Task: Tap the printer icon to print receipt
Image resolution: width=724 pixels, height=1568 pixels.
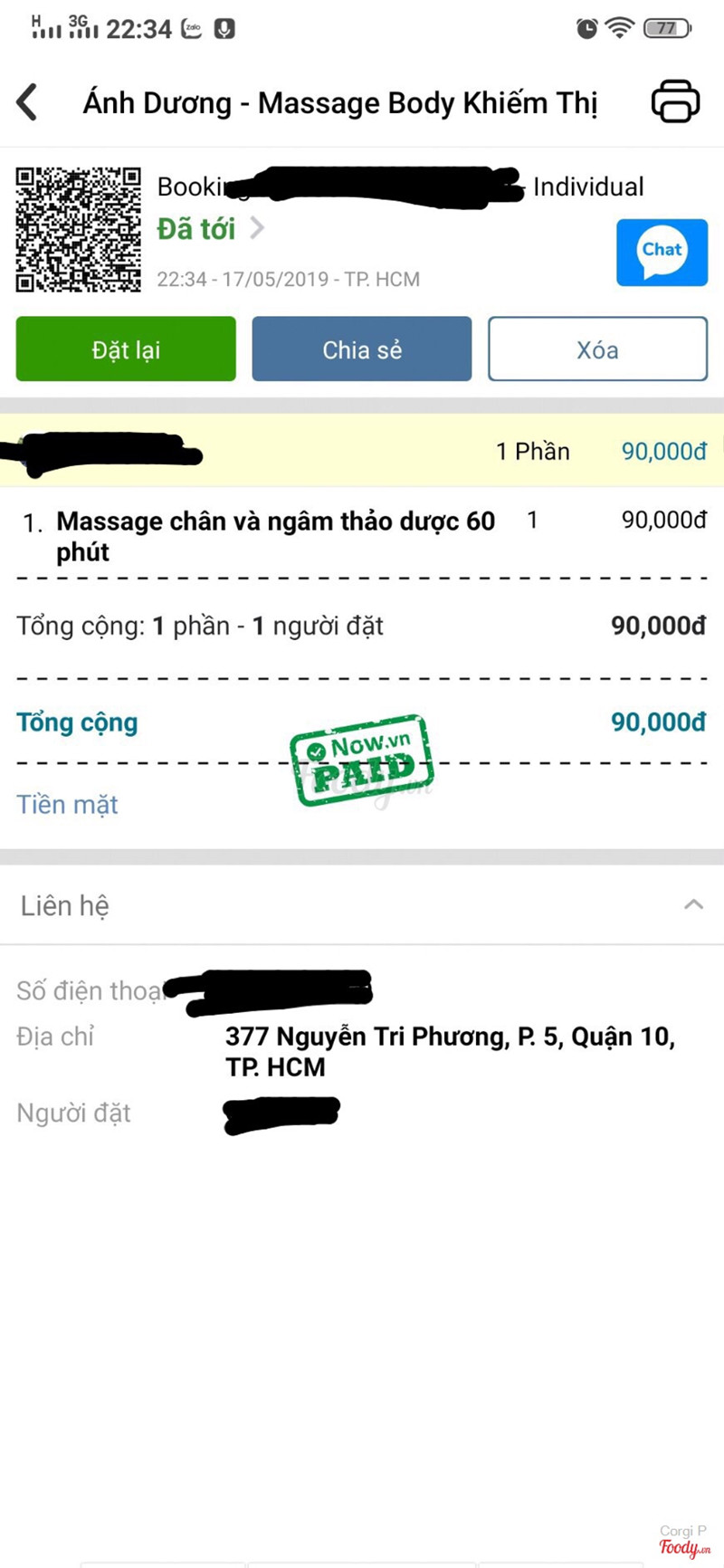Action: [675, 101]
